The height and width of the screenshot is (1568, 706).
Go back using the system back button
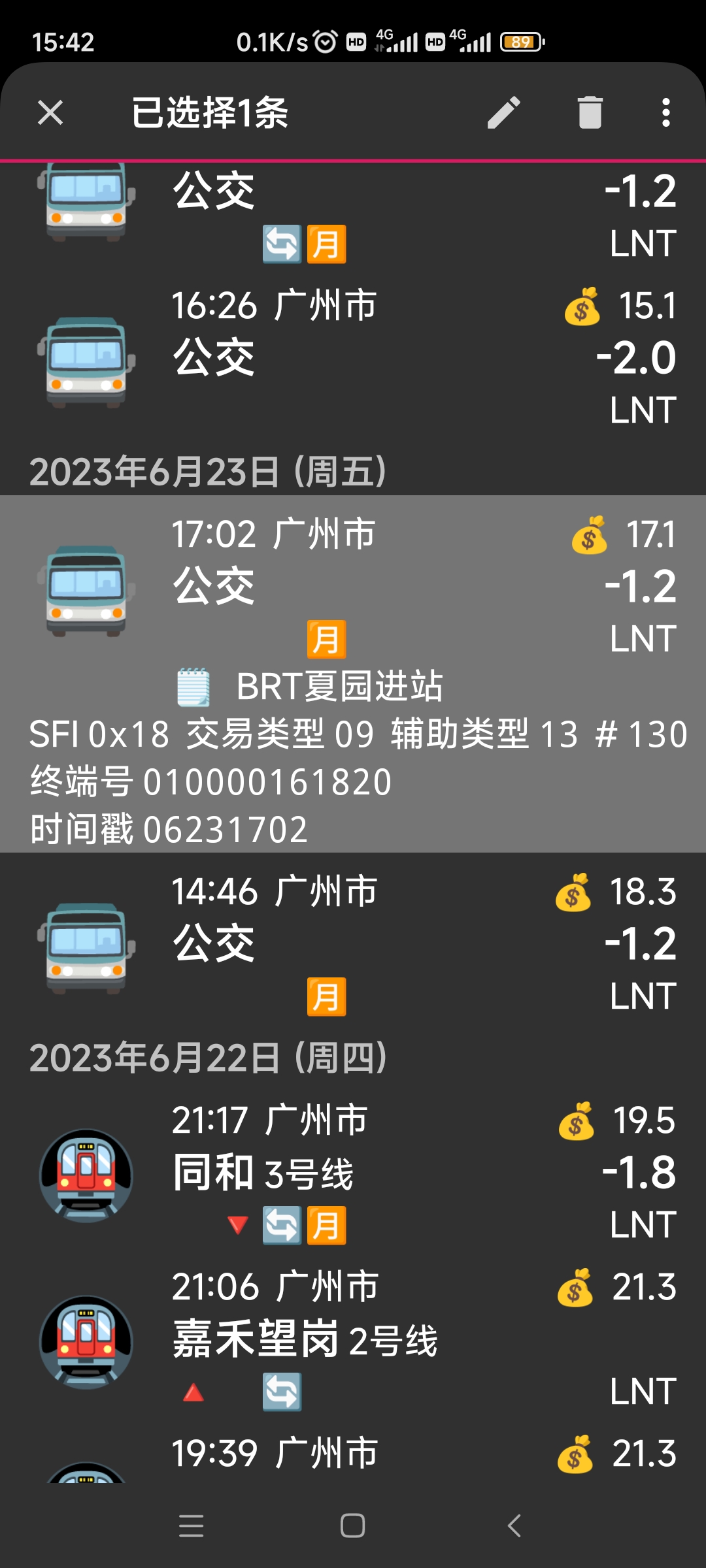[x=514, y=1526]
